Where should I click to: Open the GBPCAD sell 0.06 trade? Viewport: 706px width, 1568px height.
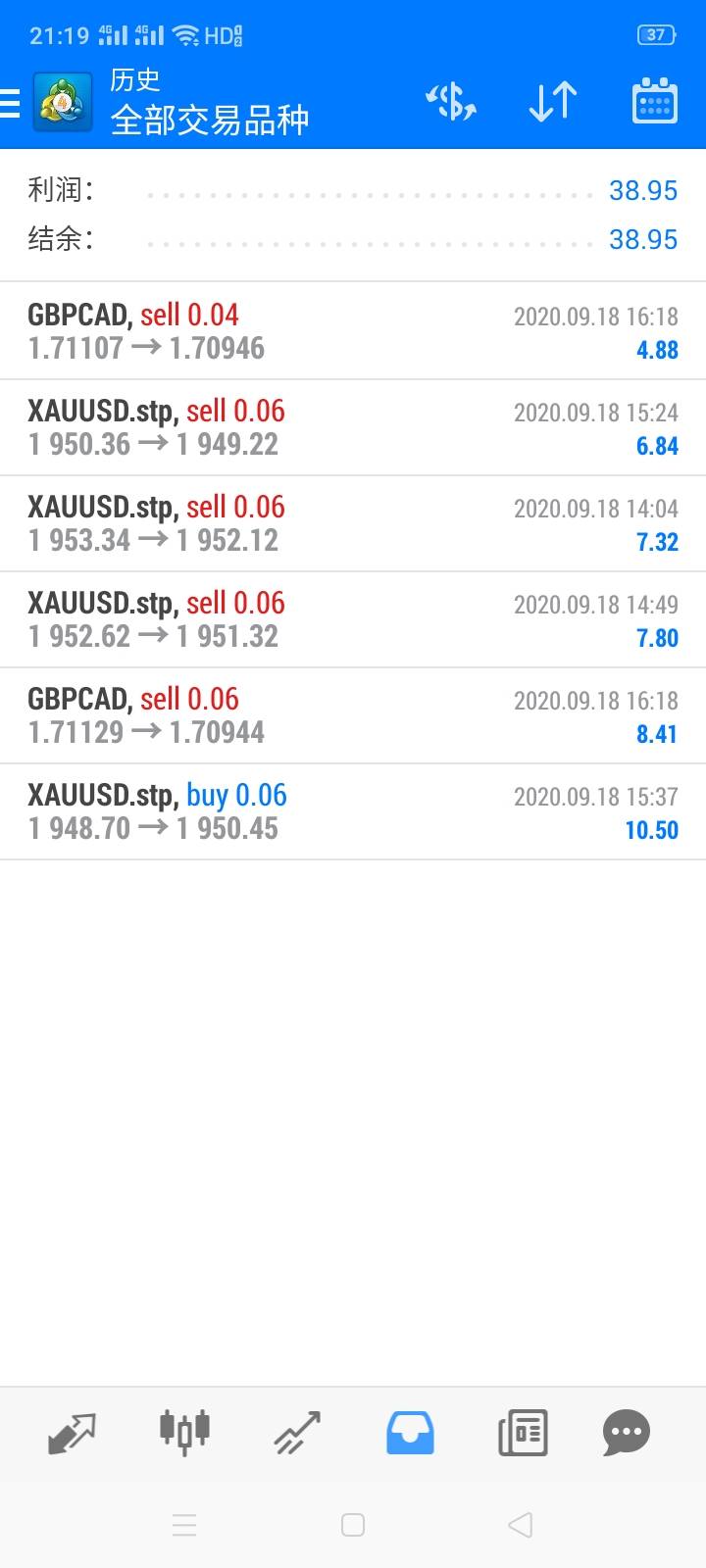(x=353, y=715)
